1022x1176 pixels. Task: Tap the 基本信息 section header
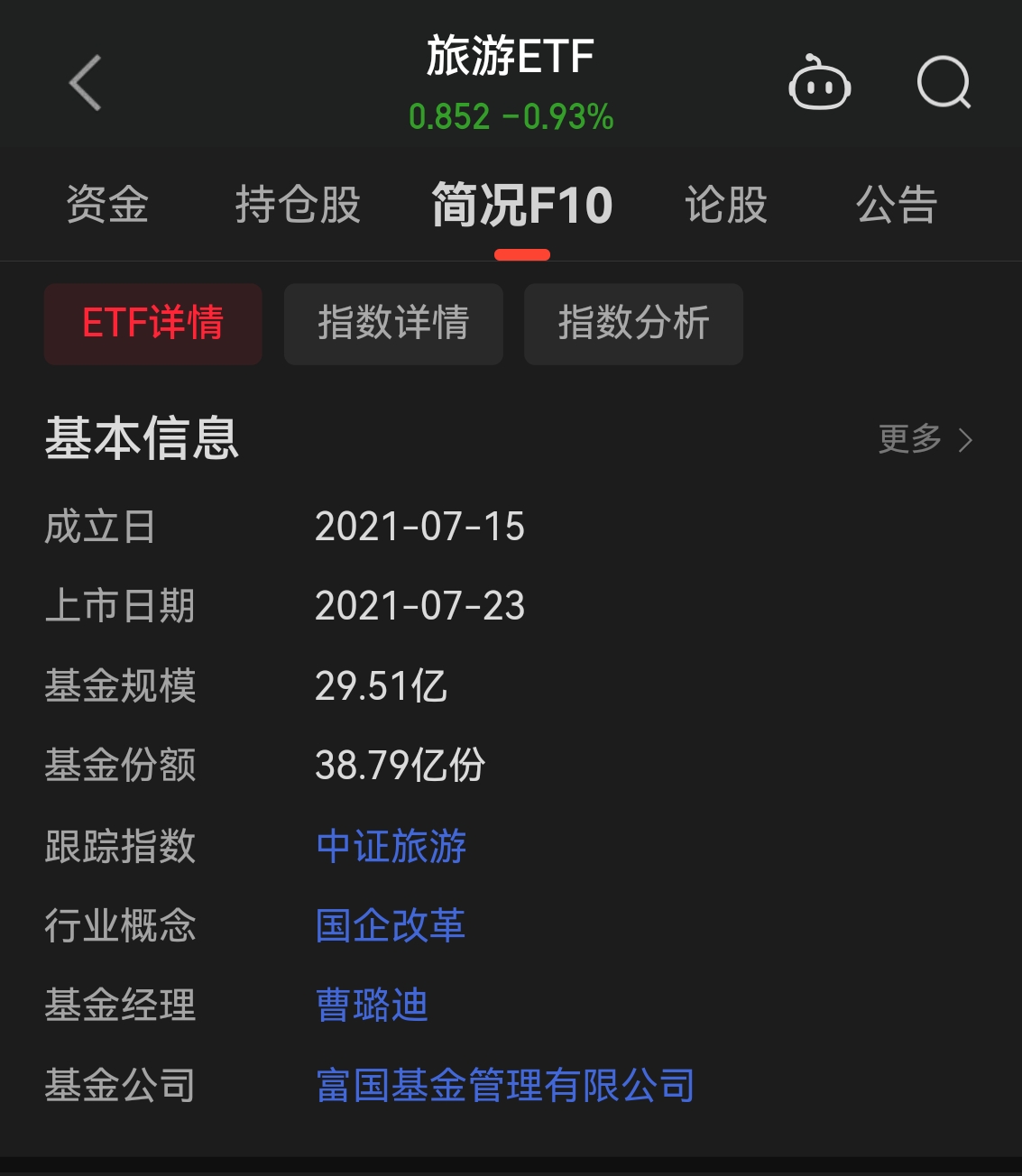tap(143, 439)
